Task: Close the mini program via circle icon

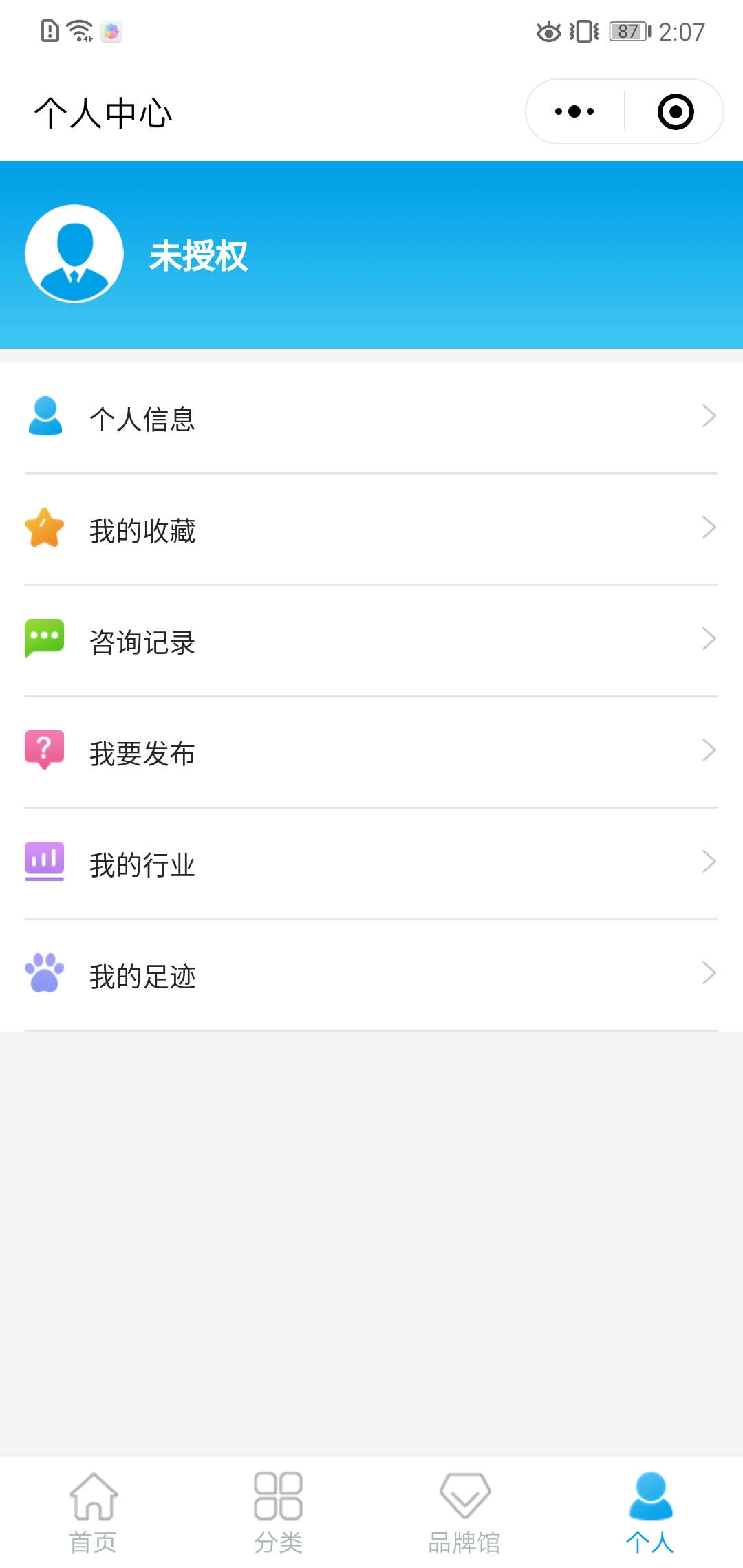Action: [675, 111]
